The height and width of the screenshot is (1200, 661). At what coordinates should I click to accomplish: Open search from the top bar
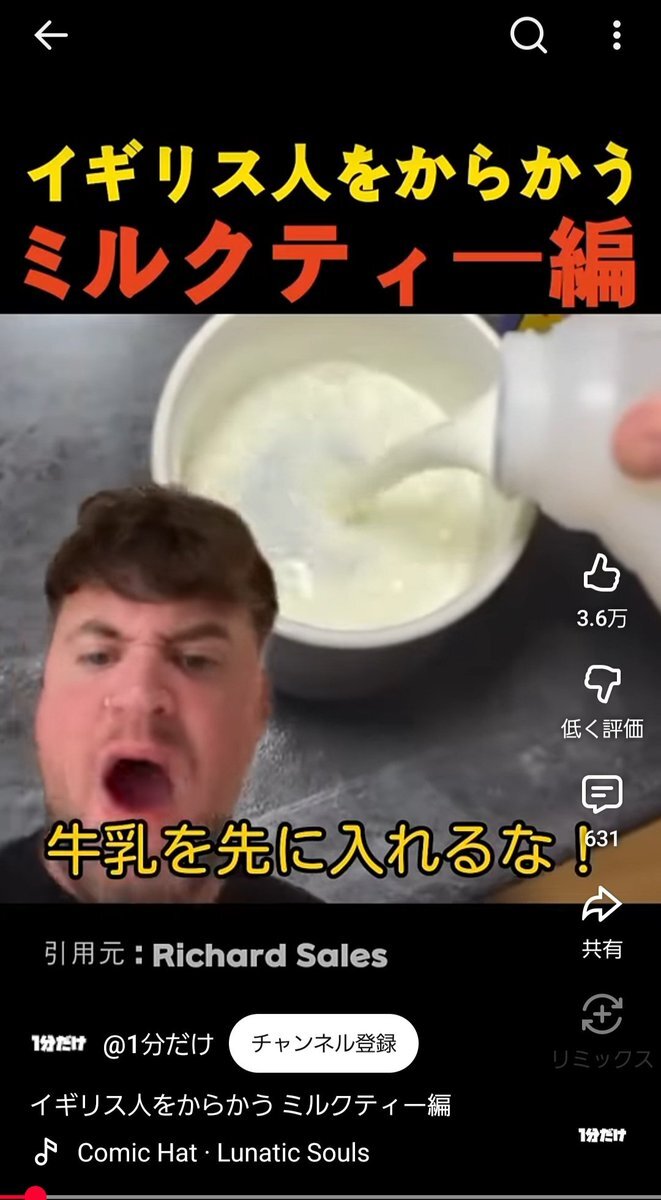point(528,36)
